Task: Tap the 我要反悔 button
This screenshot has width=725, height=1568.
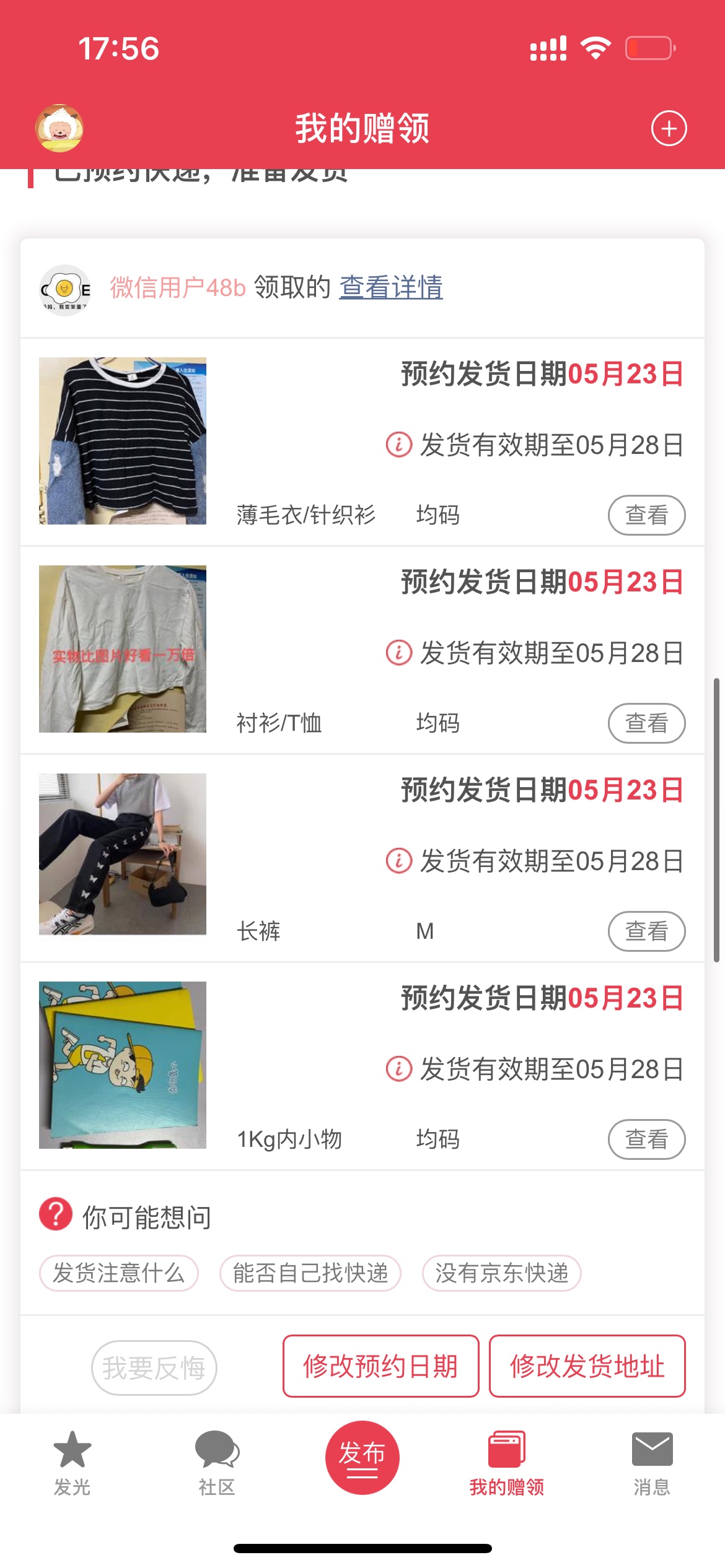Action: coord(154,1368)
